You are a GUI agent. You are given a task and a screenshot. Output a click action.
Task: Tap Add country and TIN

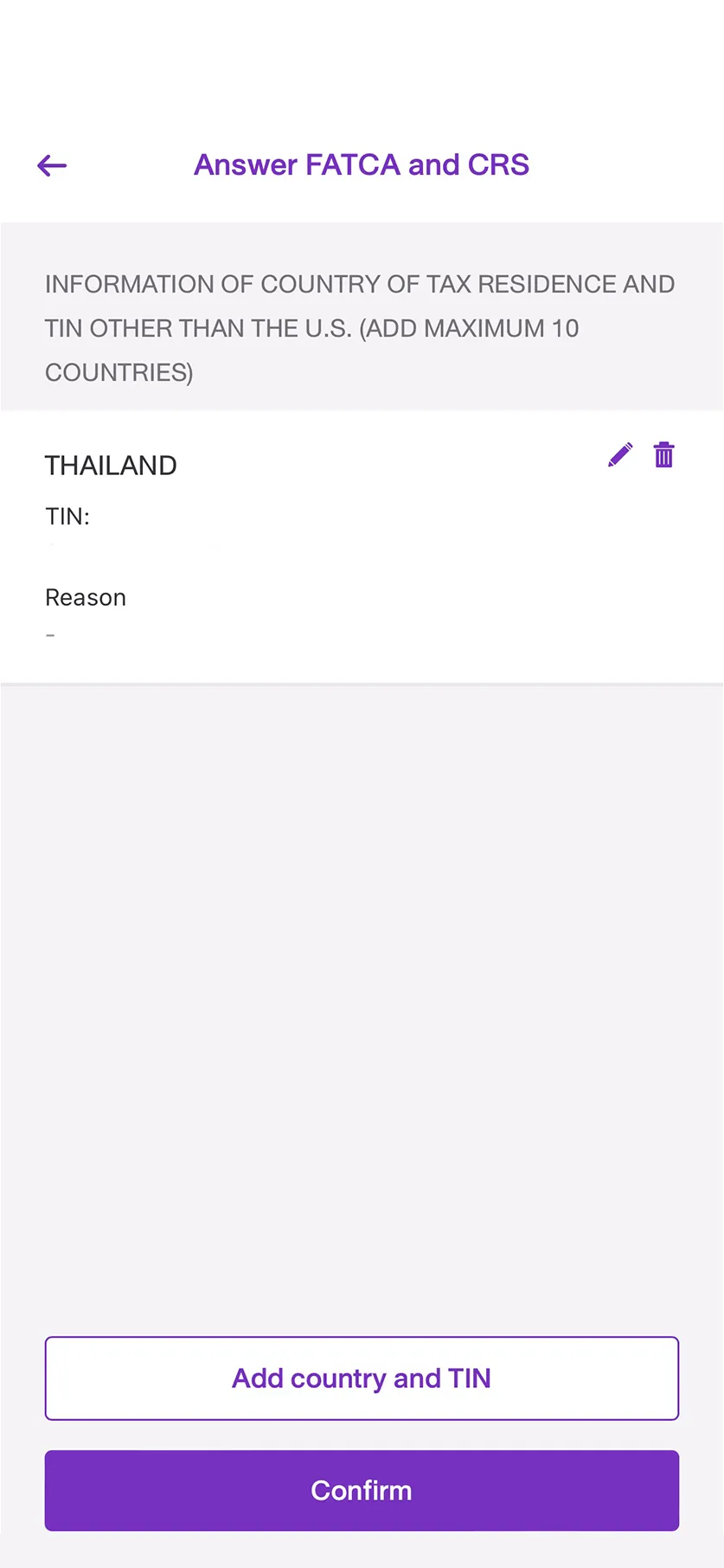click(x=362, y=1378)
